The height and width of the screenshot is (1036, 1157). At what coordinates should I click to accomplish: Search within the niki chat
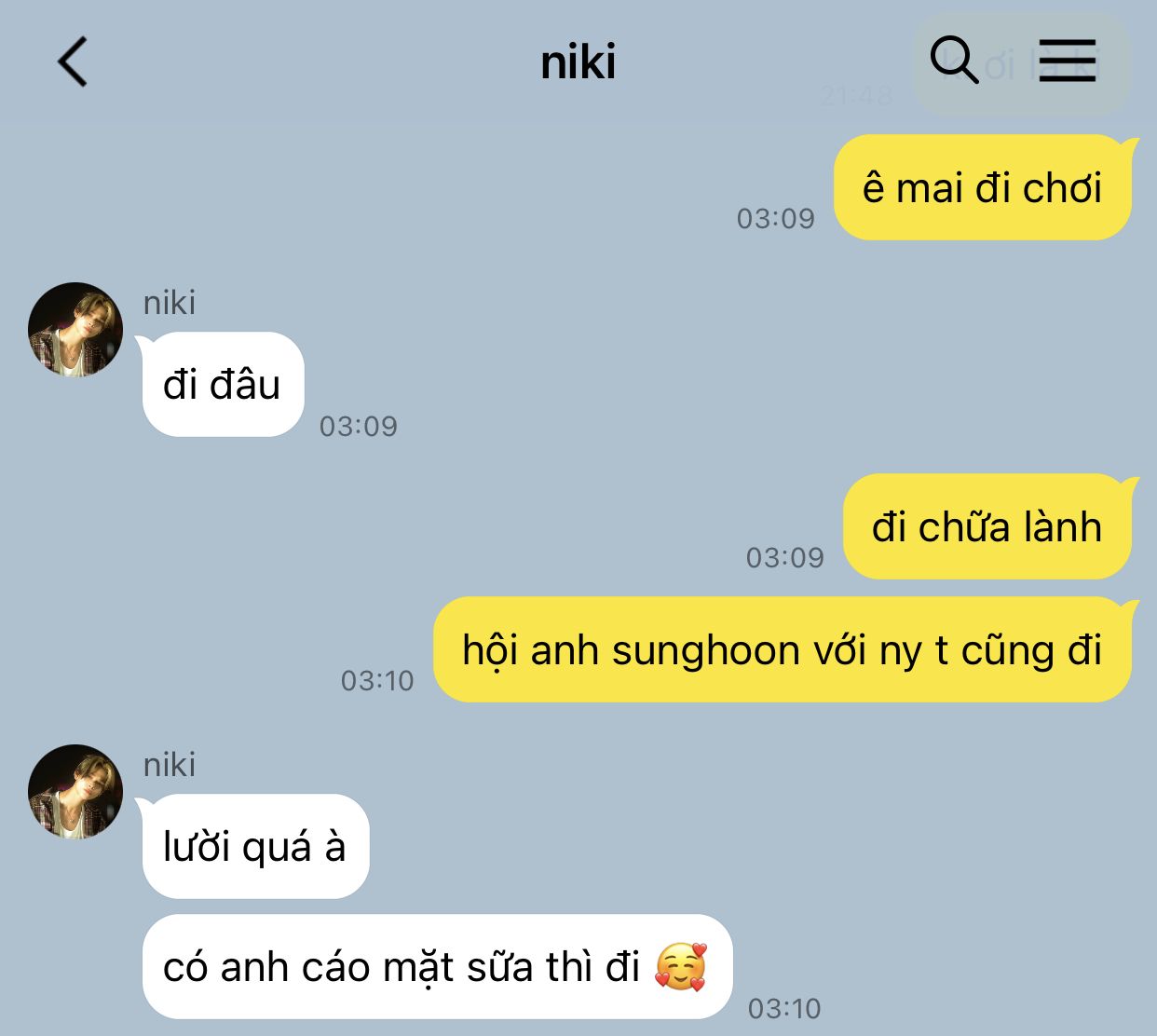pos(954,61)
